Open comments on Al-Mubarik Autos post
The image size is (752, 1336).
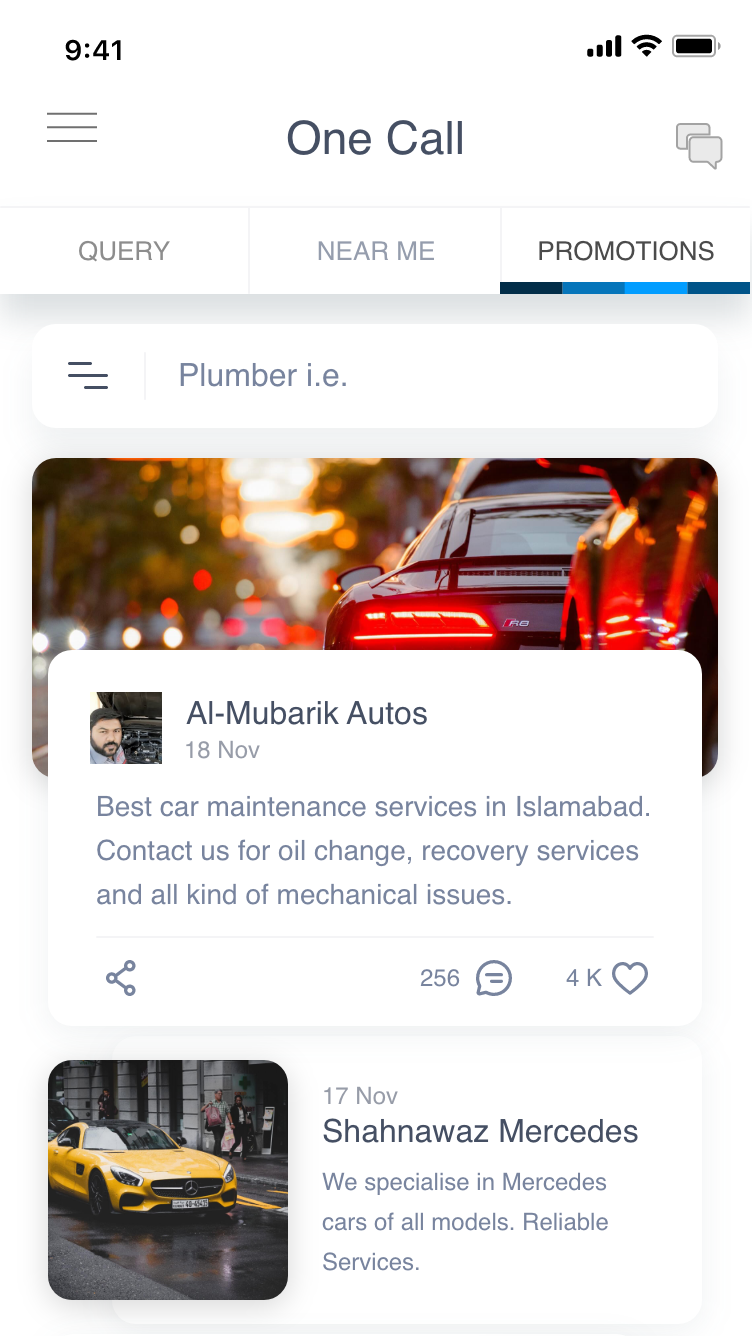point(494,978)
